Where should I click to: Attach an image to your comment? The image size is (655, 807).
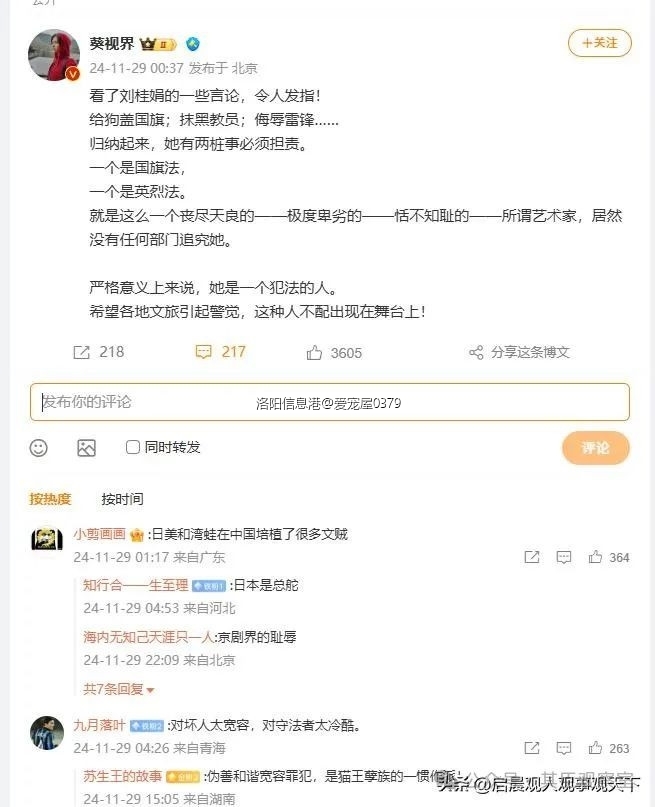click(x=87, y=448)
